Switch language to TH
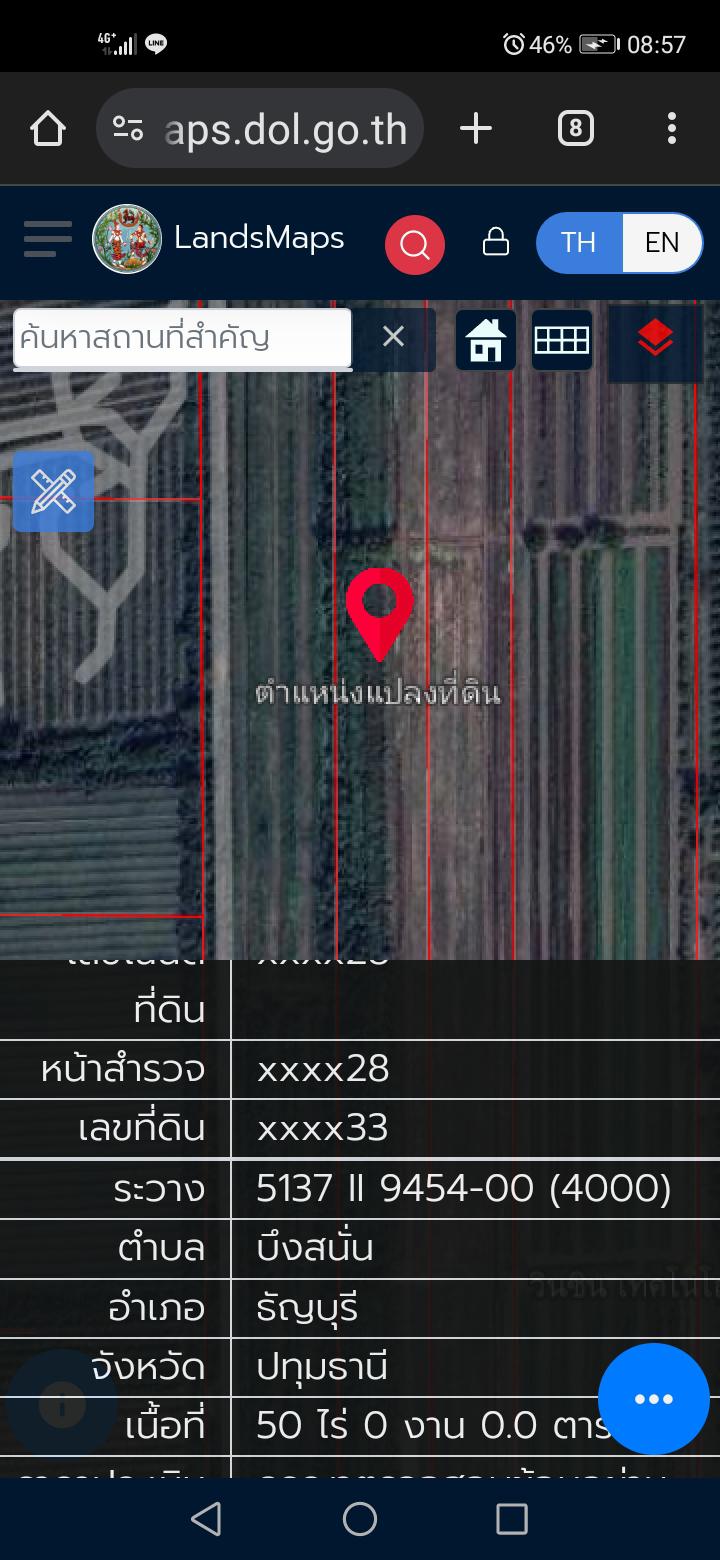This screenshot has height=1560, width=720. pos(579,243)
